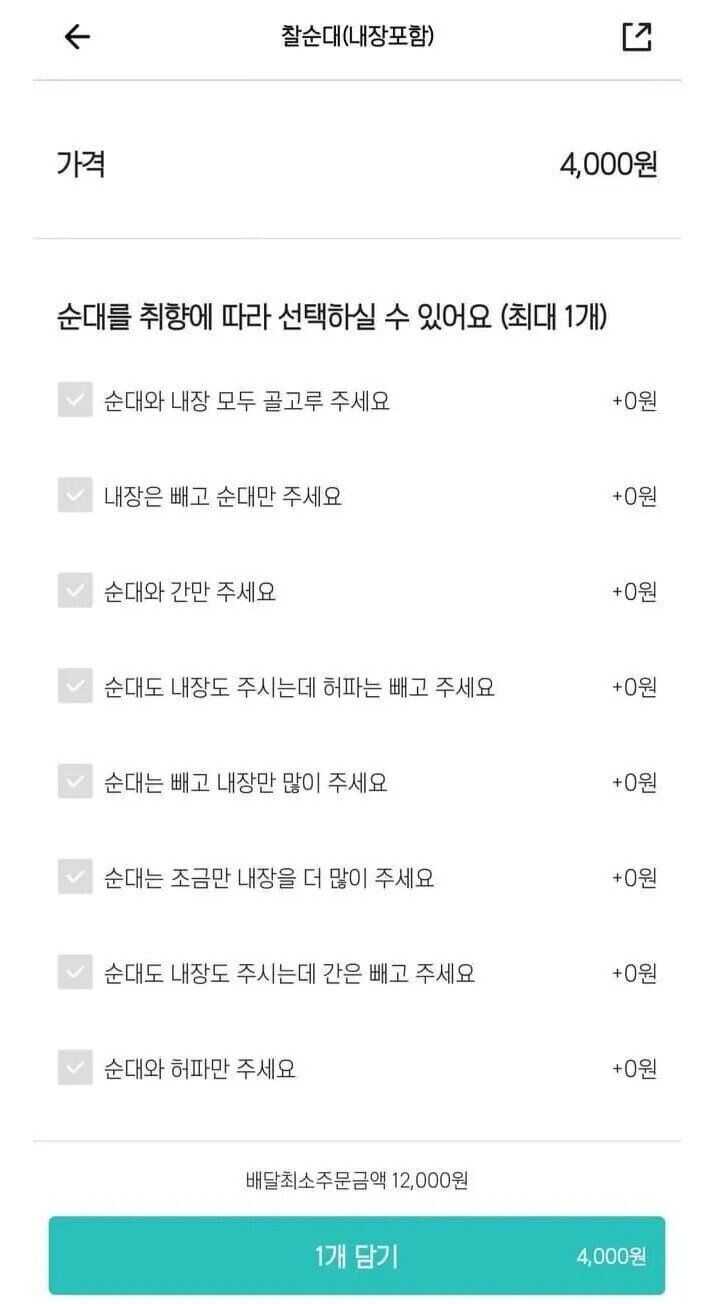Select '순대는 빼고 내장만 많이 주세요'

click(x=75, y=782)
